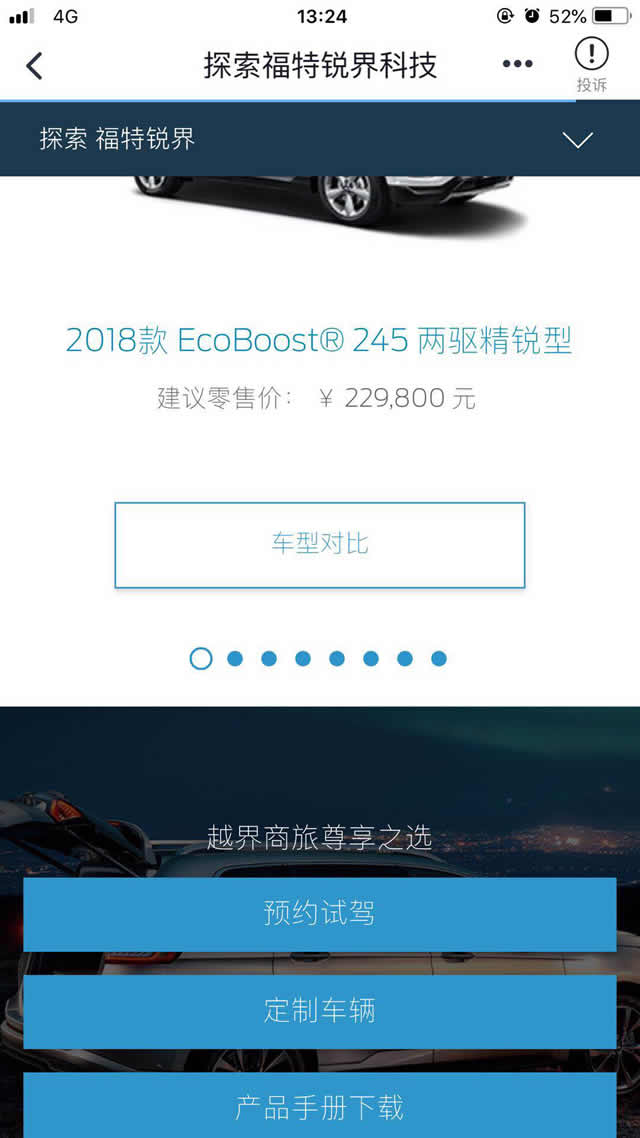
Task: Select 定制车辆 to customize a vehicle
Action: pyautogui.click(x=320, y=1010)
